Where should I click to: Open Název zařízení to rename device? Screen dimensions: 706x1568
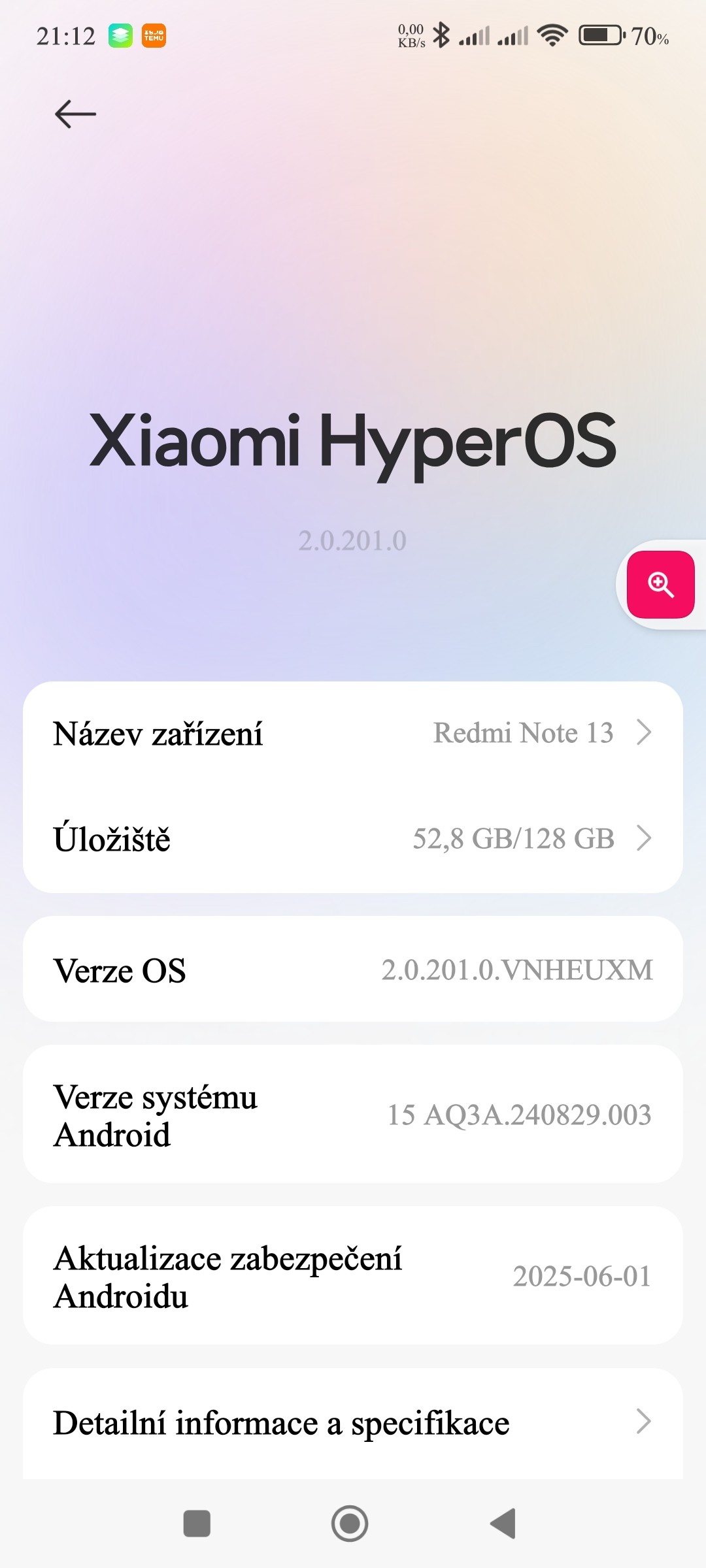(353, 734)
